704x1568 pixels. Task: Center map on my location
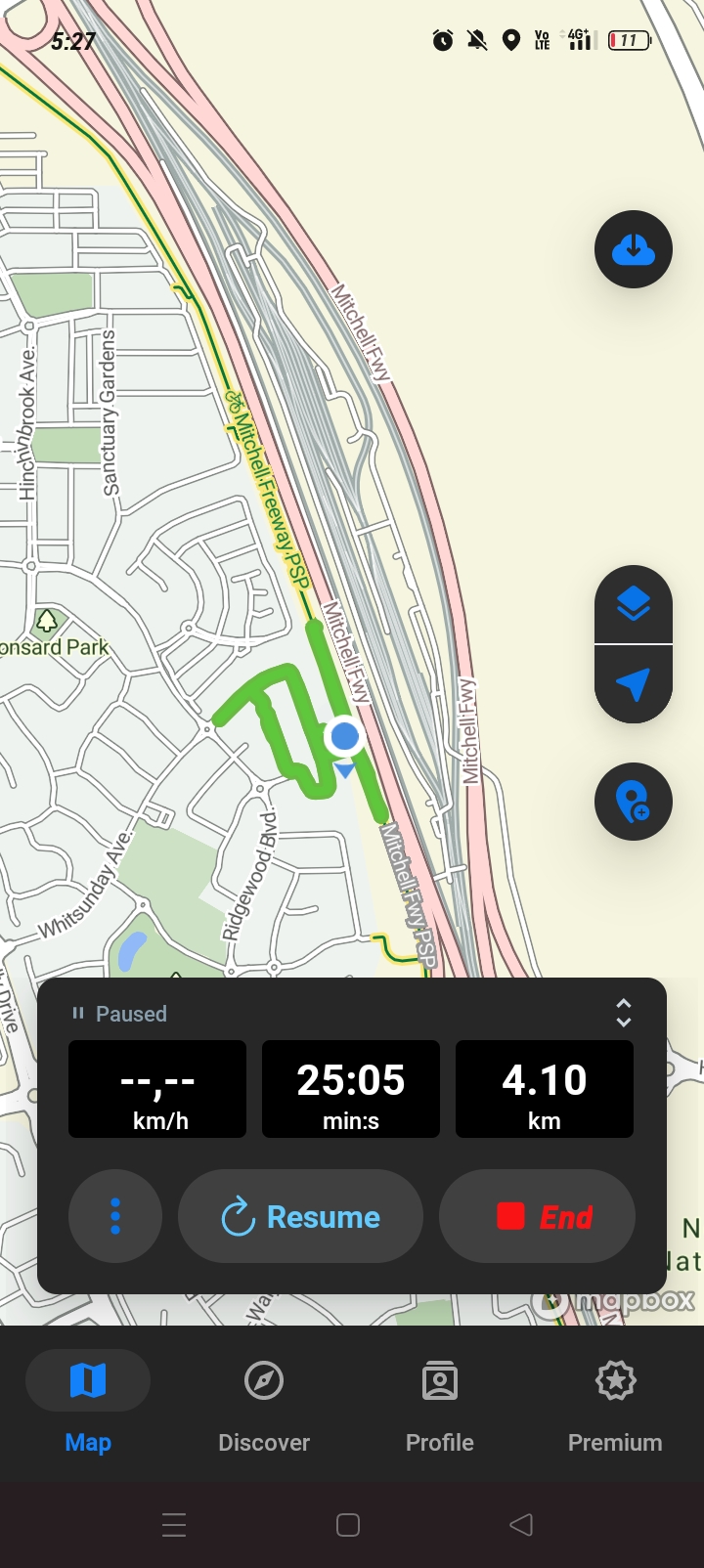(634, 684)
